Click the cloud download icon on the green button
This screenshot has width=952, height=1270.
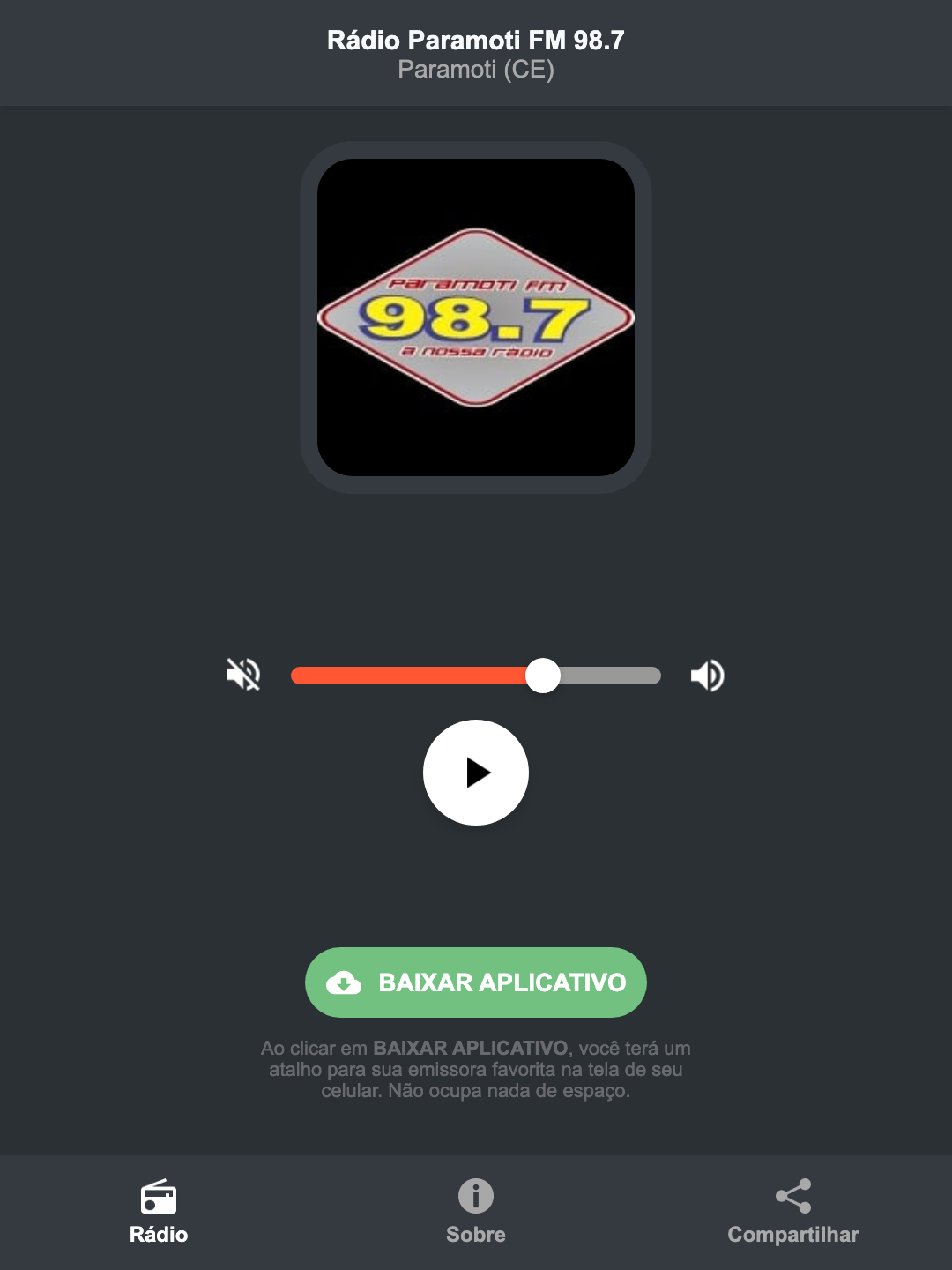coord(346,982)
